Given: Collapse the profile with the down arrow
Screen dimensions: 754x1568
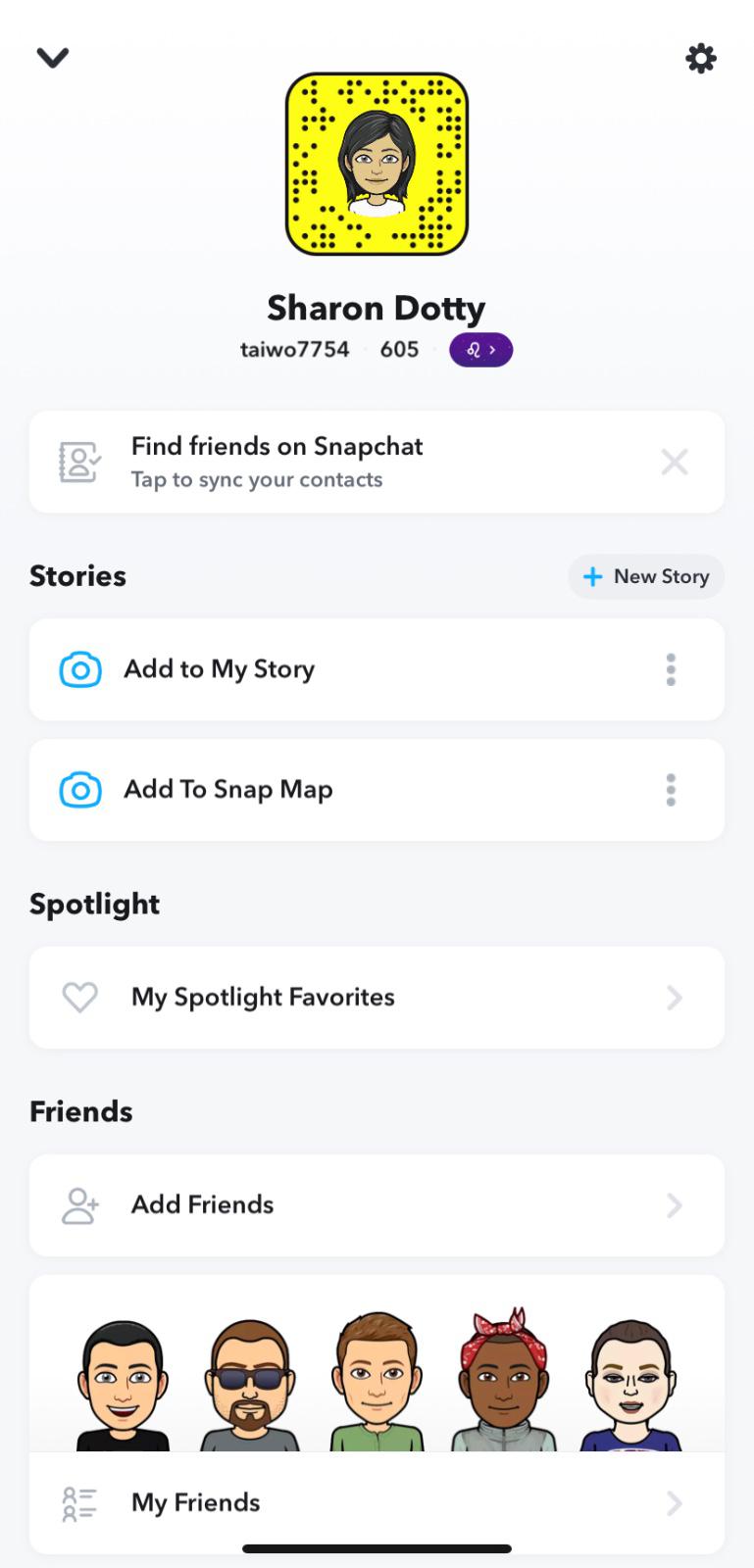Looking at the screenshot, I should 53,58.
